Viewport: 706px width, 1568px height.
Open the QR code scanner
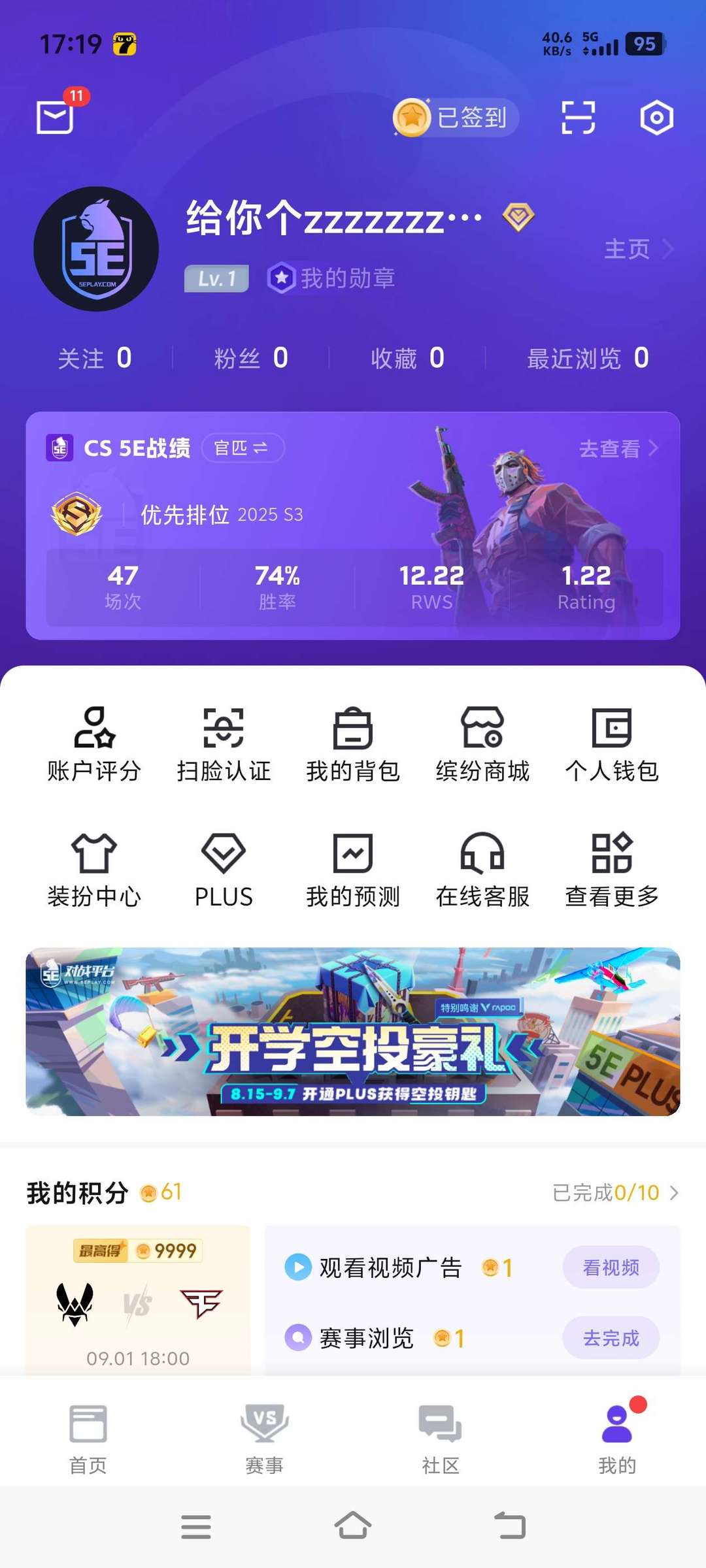[579, 118]
